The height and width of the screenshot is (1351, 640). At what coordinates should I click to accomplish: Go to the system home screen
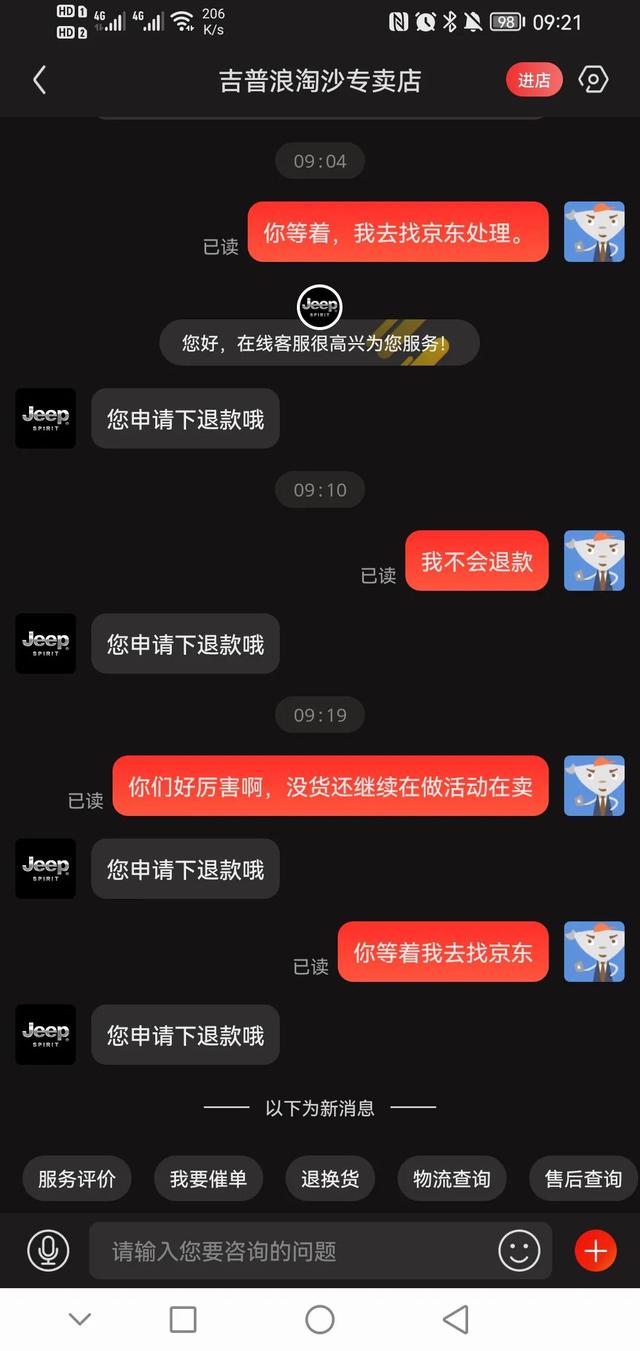[320, 1320]
